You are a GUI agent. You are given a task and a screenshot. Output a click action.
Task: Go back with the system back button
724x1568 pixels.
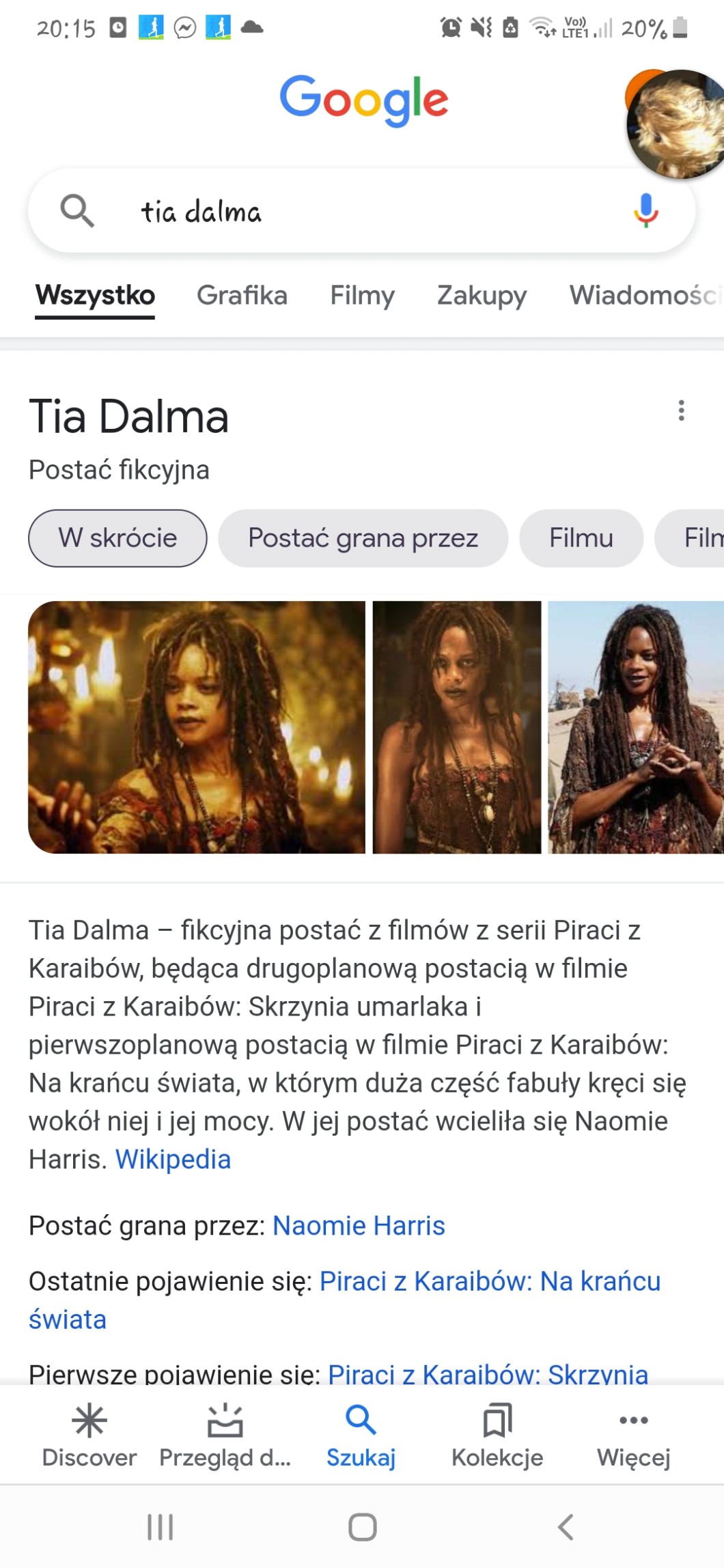[x=566, y=1527]
